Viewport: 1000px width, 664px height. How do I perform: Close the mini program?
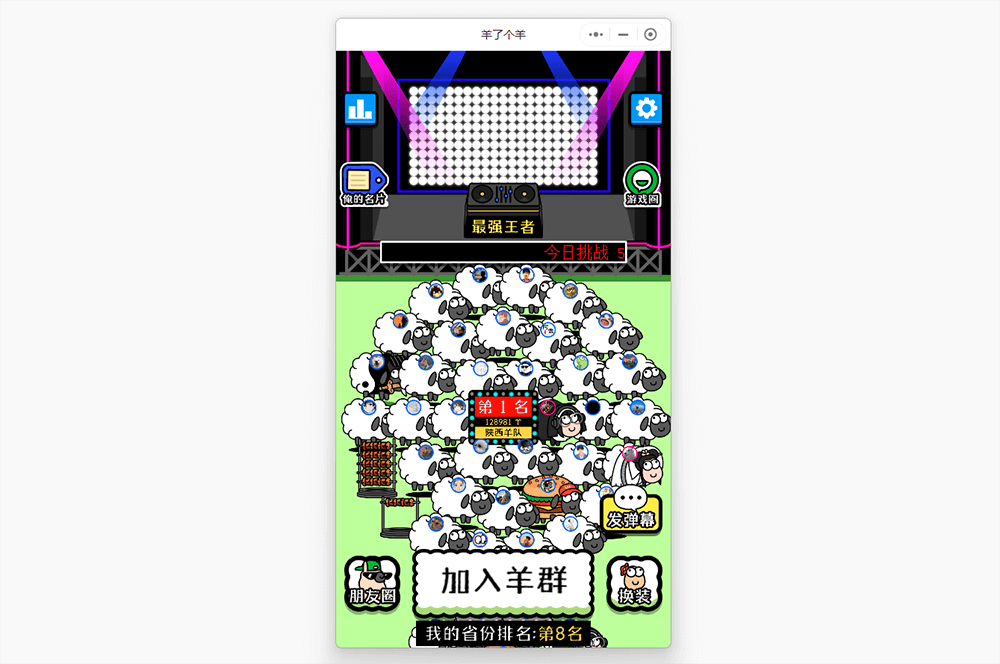pos(651,34)
